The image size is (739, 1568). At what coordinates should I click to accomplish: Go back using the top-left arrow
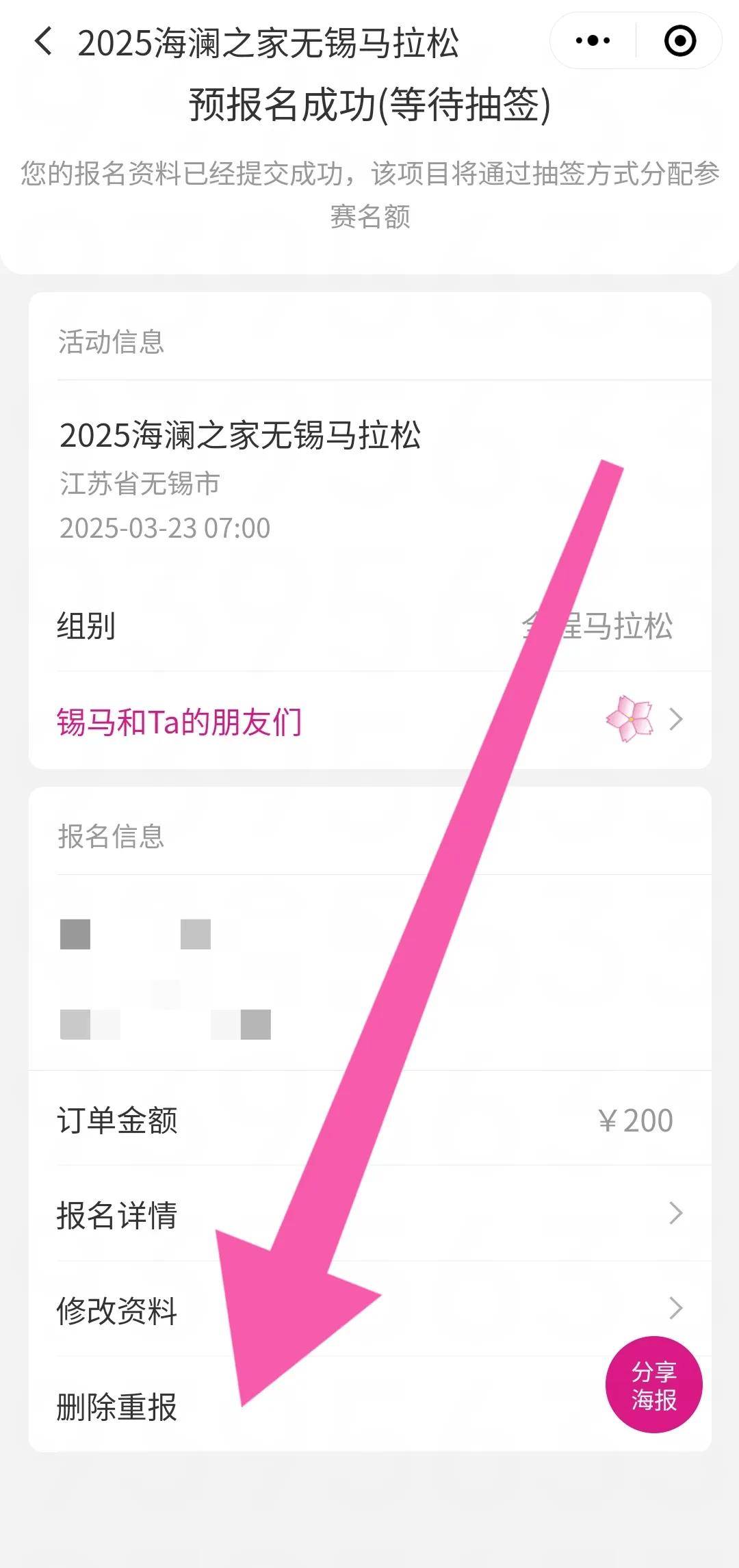tap(43, 42)
